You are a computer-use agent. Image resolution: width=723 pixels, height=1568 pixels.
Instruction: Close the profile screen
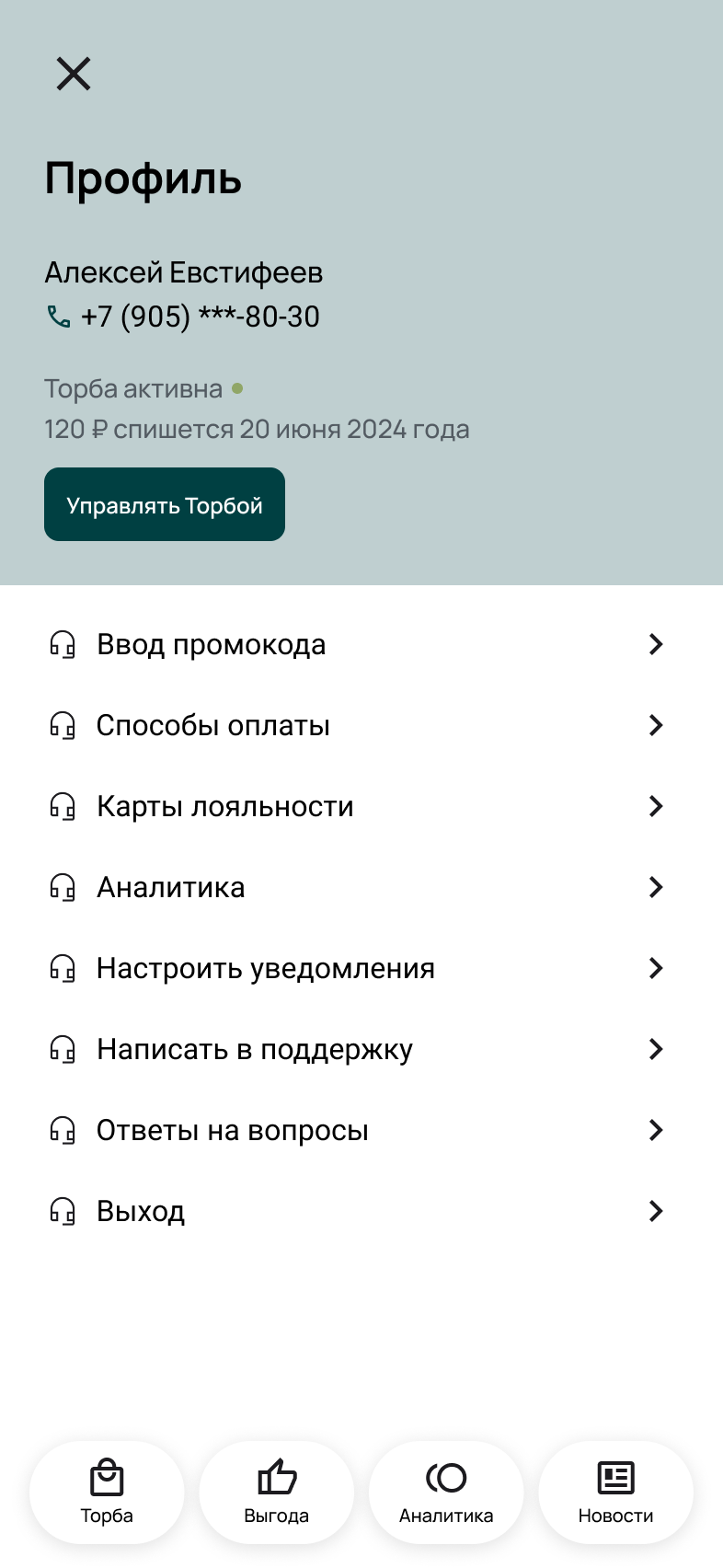74,74
